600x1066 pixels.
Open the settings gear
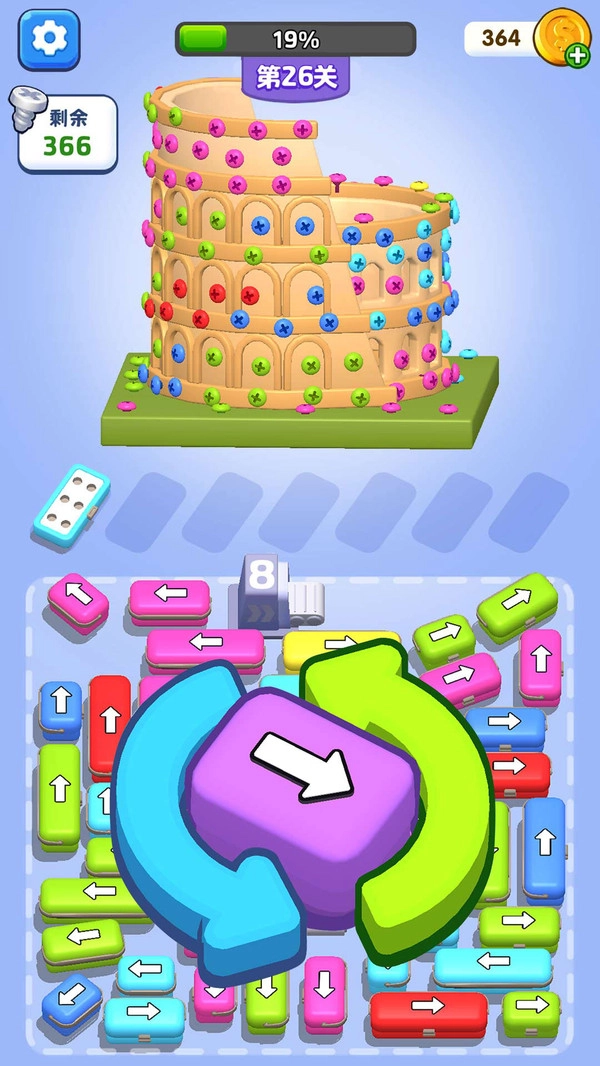[x=48, y=39]
